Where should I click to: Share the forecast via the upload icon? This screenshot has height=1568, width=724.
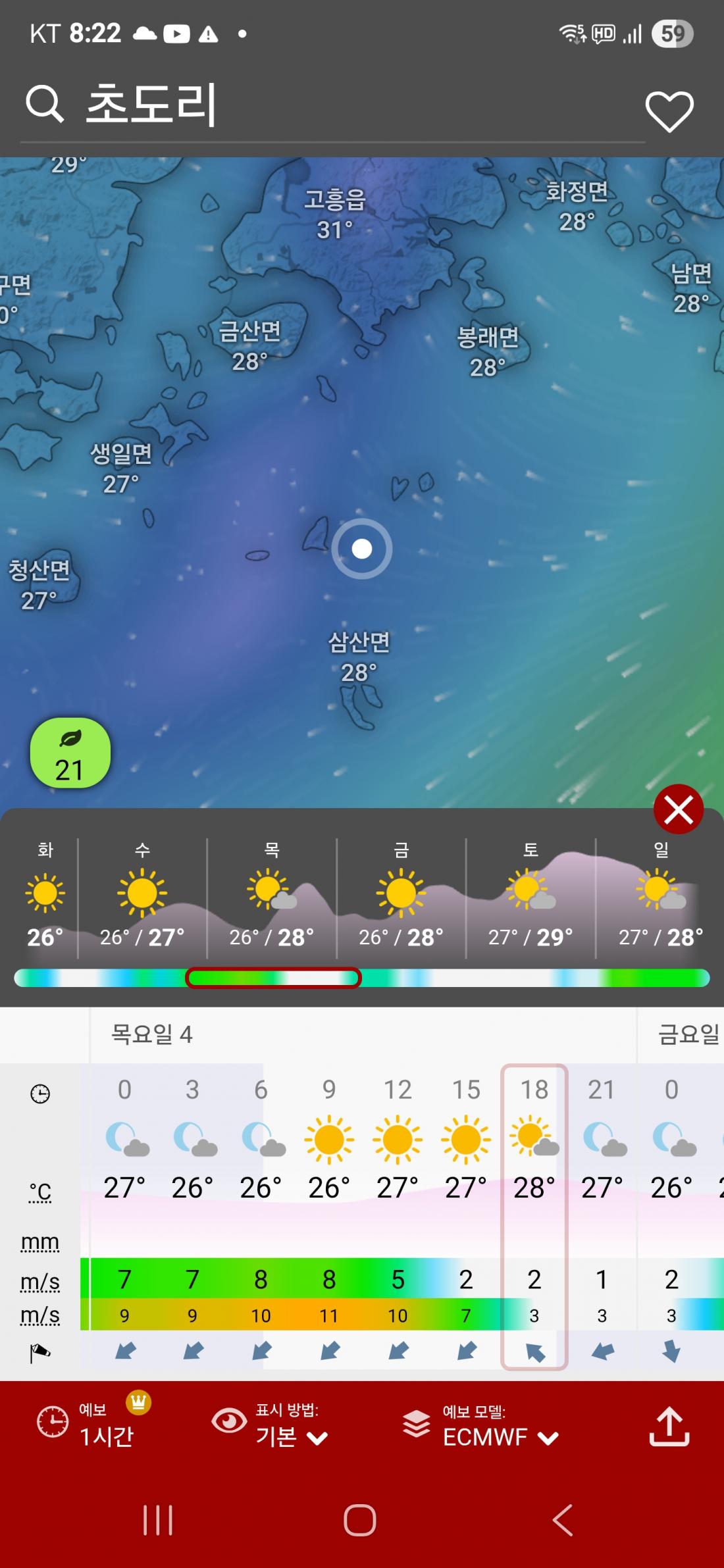point(669,1425)
